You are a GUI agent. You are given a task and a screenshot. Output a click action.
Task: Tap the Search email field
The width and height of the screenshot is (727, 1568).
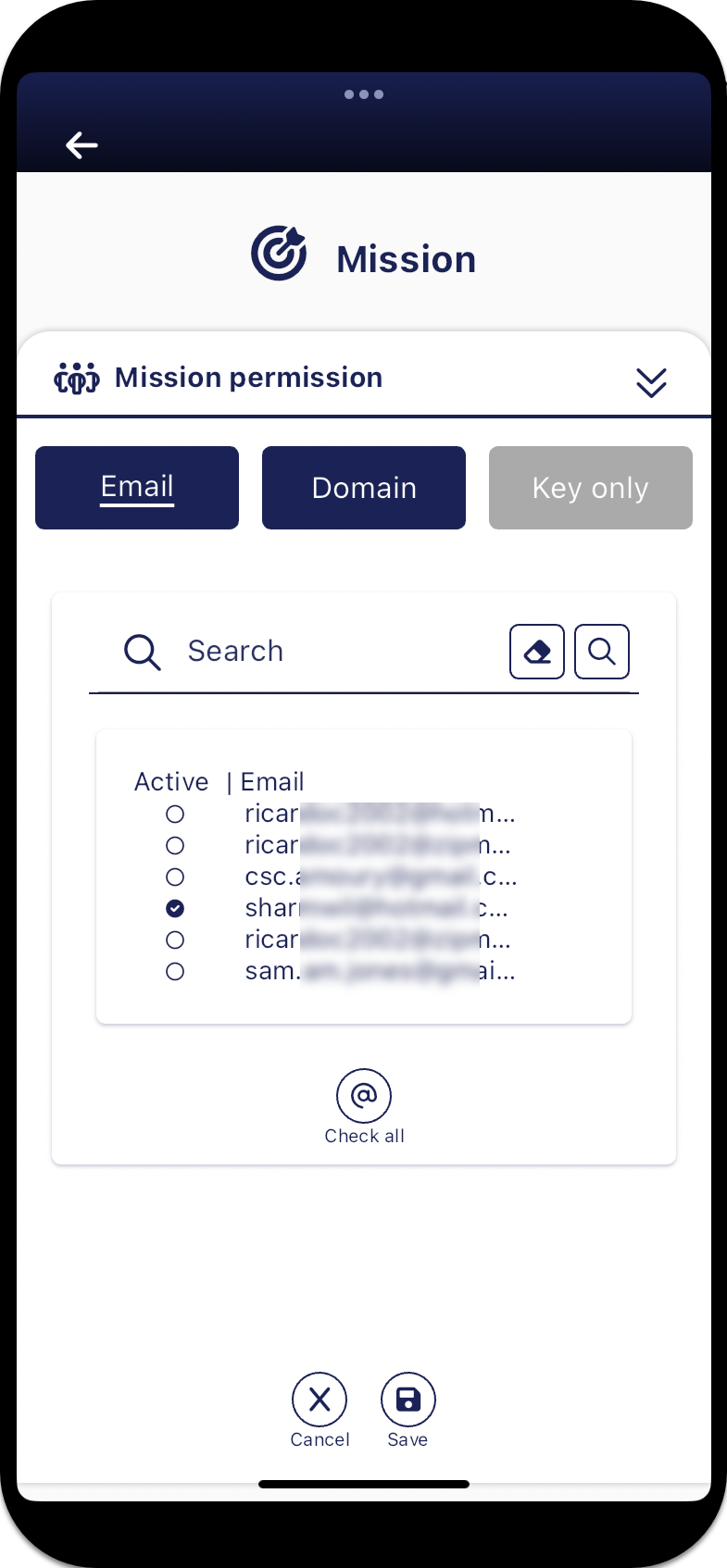[x=333, y=651]
